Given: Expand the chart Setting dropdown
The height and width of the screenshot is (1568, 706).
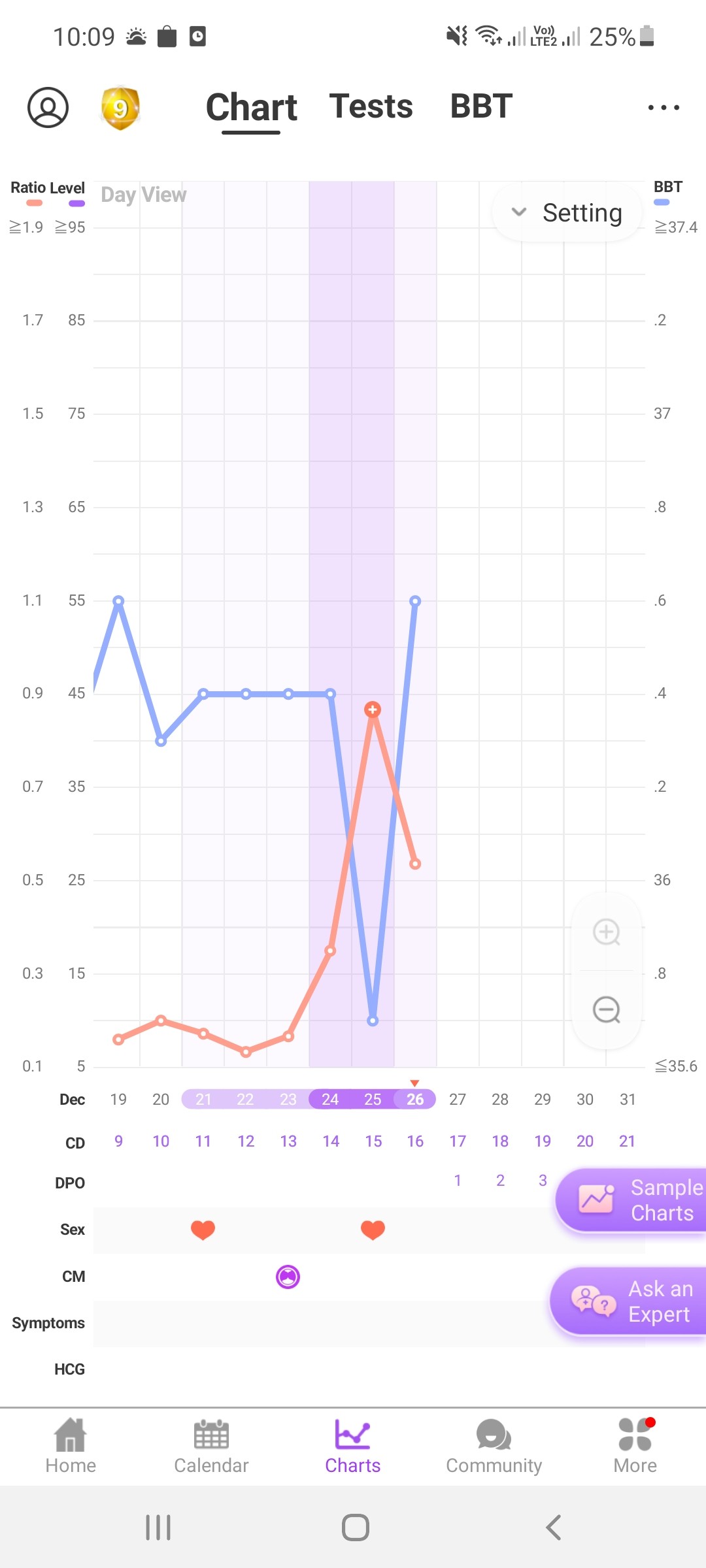Looking at the screenshot, I should [x=567, y=213].
